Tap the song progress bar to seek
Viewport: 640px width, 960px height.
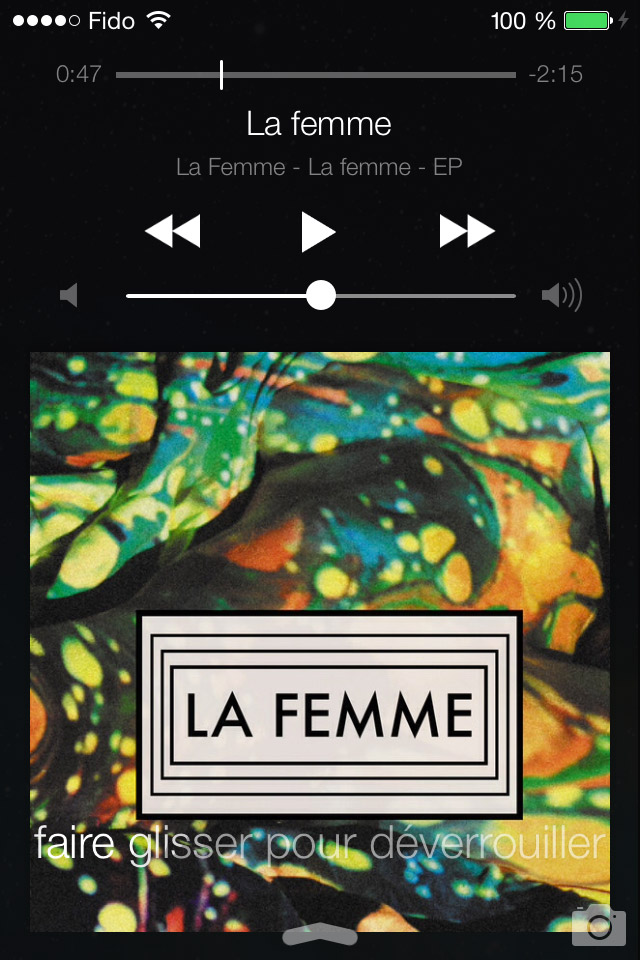tap(316, 75)
